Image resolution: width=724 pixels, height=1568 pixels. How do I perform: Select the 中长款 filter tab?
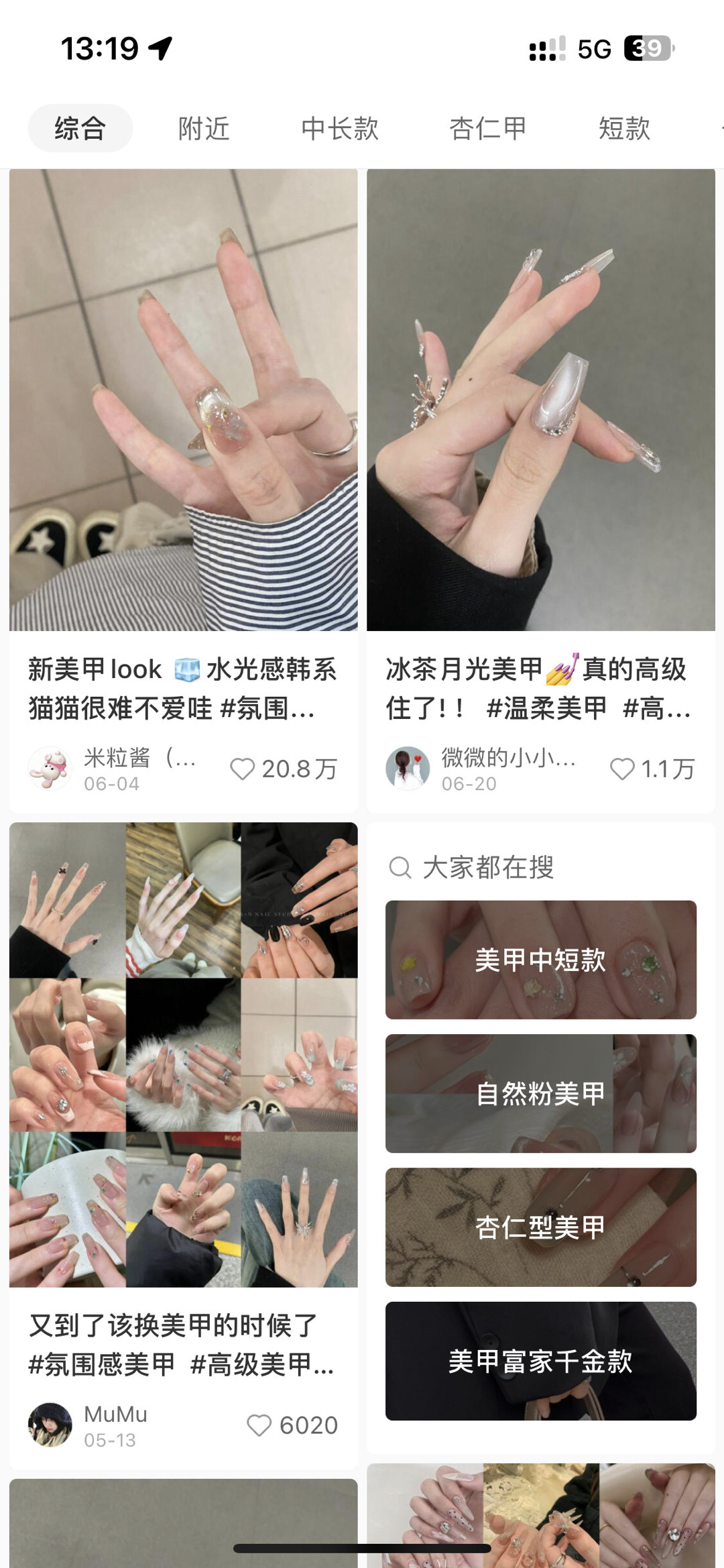click(x=341, y=129)
